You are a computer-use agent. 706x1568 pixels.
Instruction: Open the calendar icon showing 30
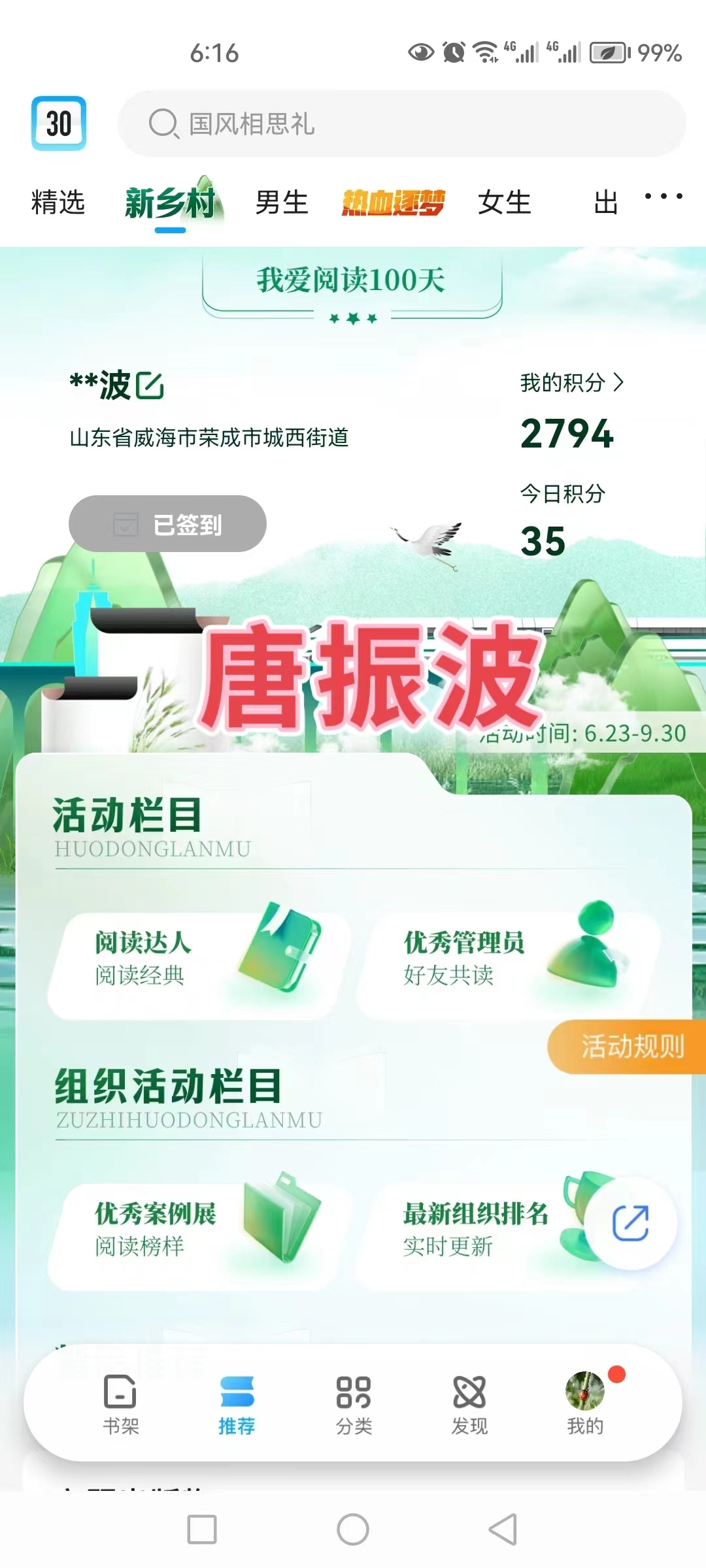[x=59, y=123]
